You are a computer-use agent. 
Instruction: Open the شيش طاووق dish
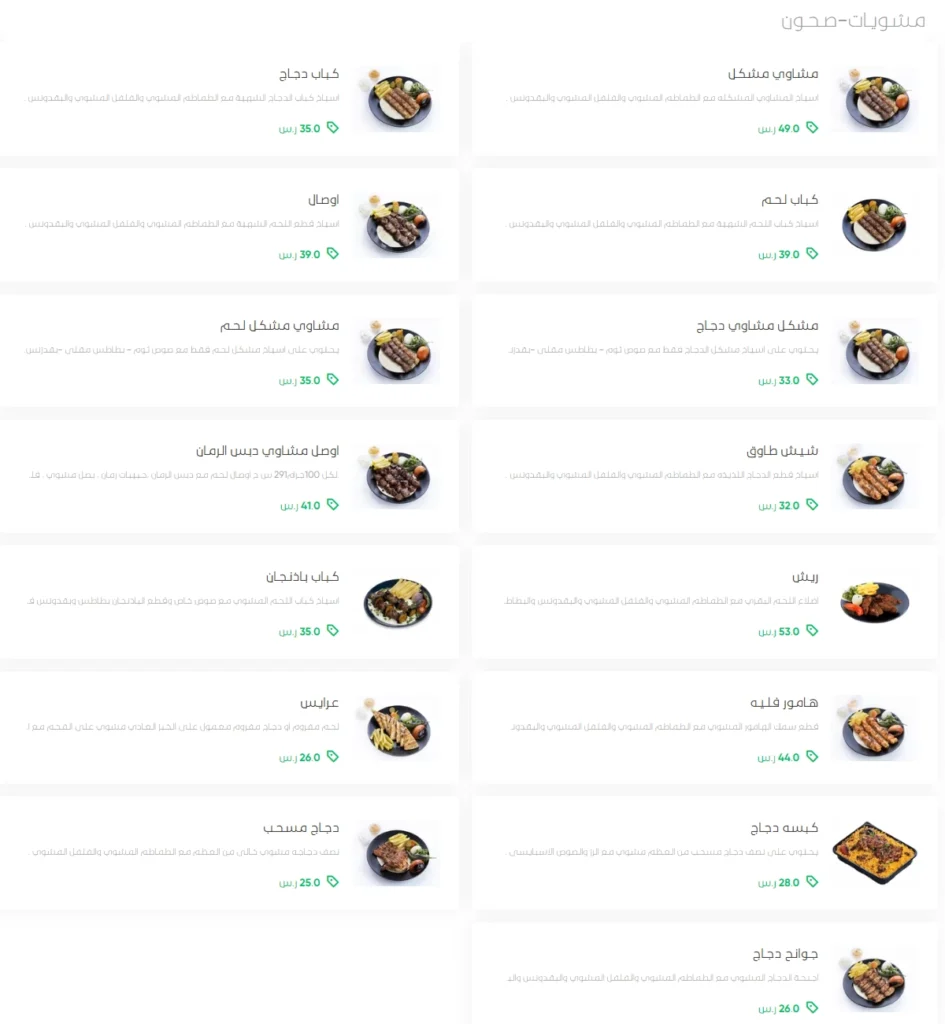click(x=705, y=477)
